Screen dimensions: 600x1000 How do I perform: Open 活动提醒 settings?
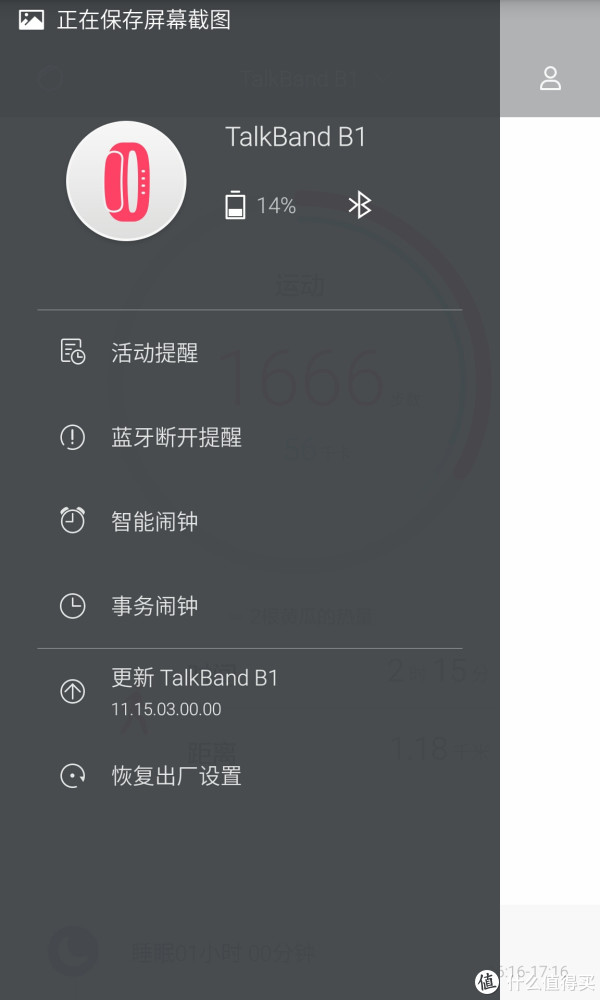pos(155,353)
